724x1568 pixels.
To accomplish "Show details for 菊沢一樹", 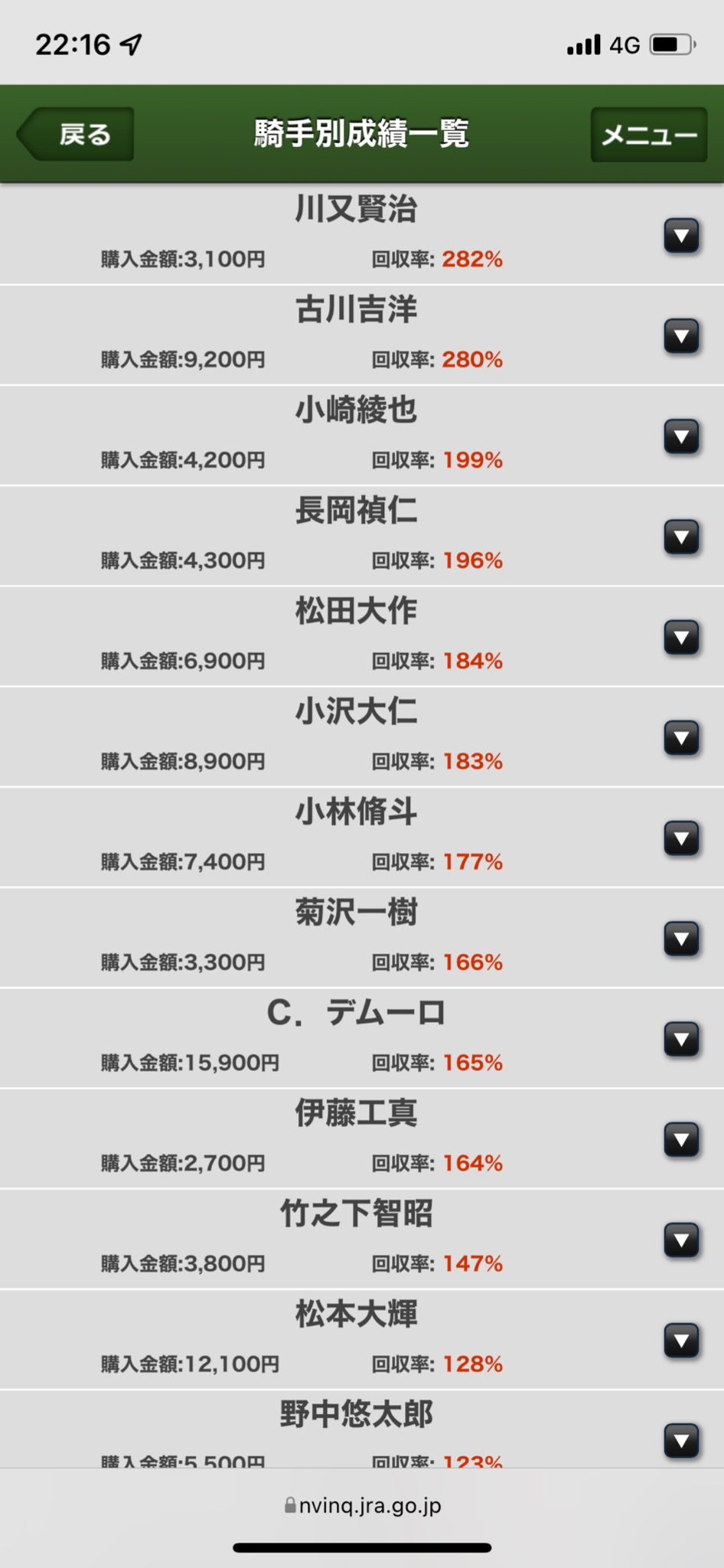I will [681, 939].
